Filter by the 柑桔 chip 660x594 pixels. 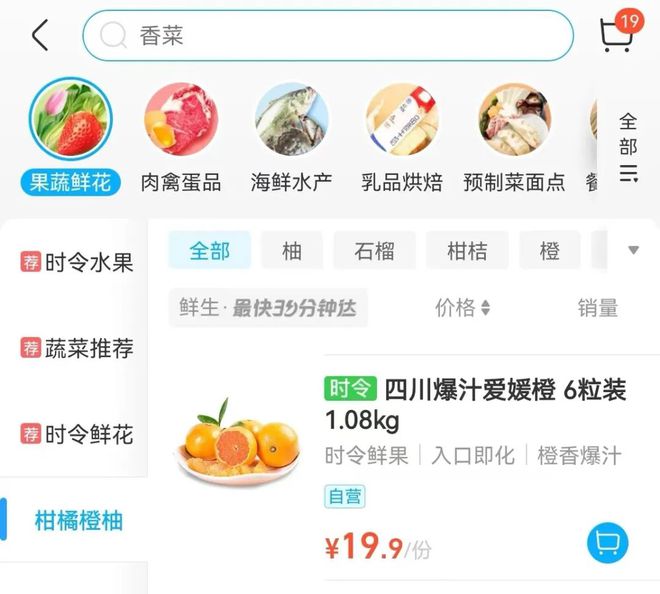[x=467, y=250]
